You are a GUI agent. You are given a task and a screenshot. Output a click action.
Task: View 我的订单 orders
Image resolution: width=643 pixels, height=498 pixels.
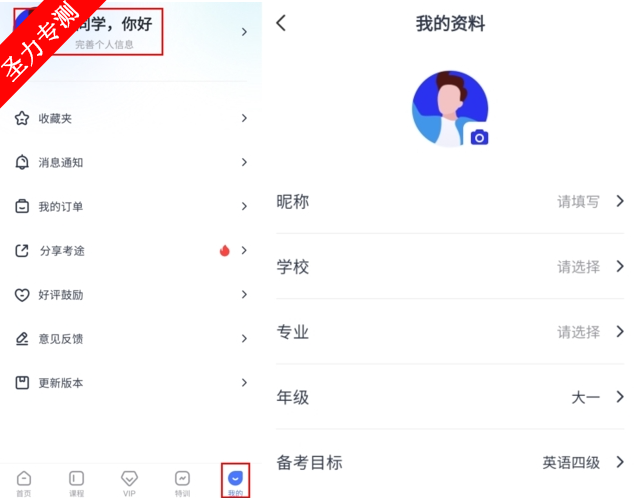[130, 206]
